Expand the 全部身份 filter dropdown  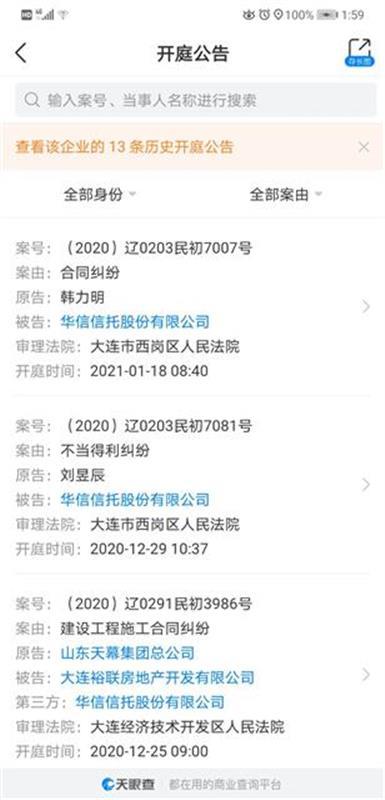[99, 194]
